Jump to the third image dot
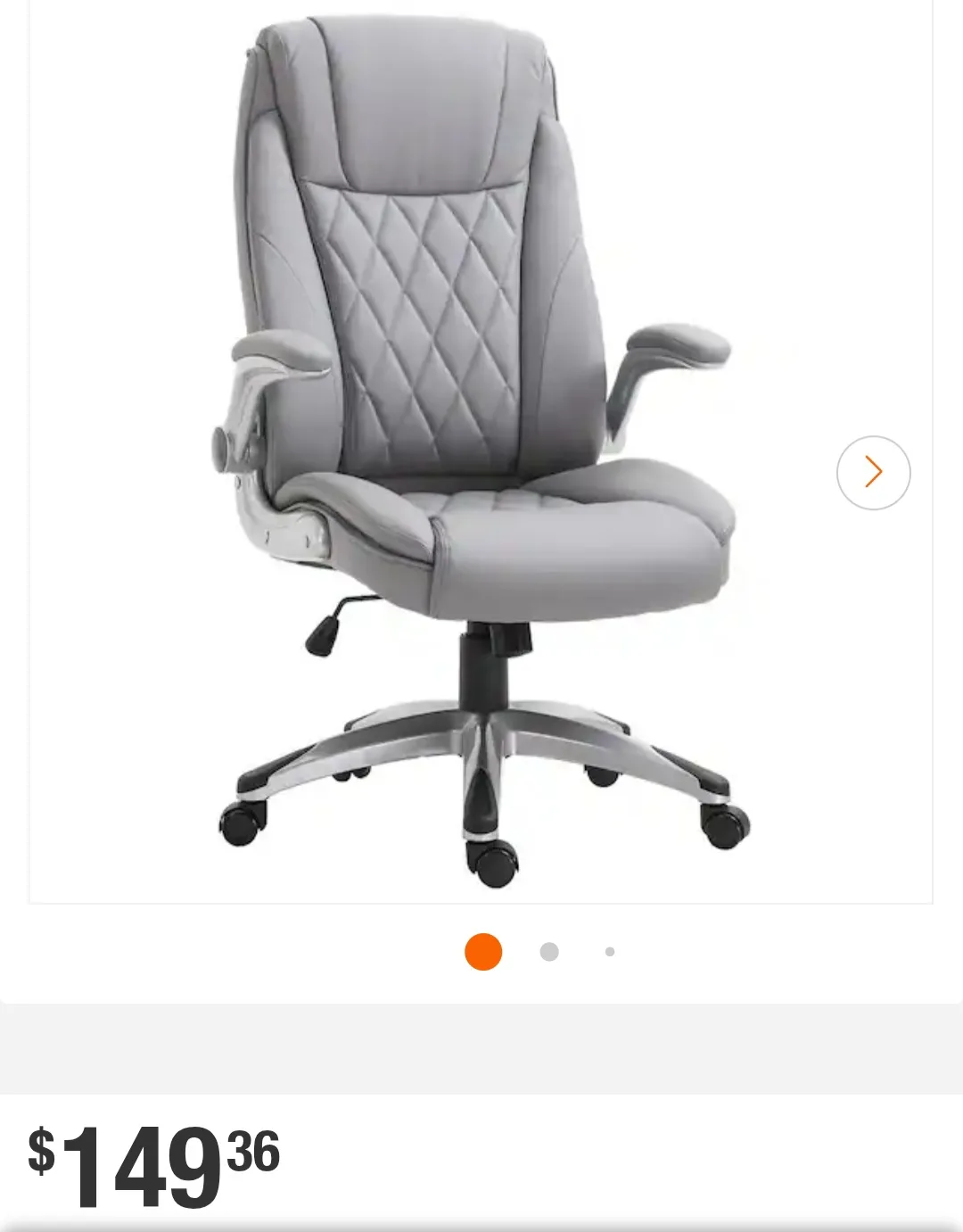963x1232 pixels. point(610,952)
